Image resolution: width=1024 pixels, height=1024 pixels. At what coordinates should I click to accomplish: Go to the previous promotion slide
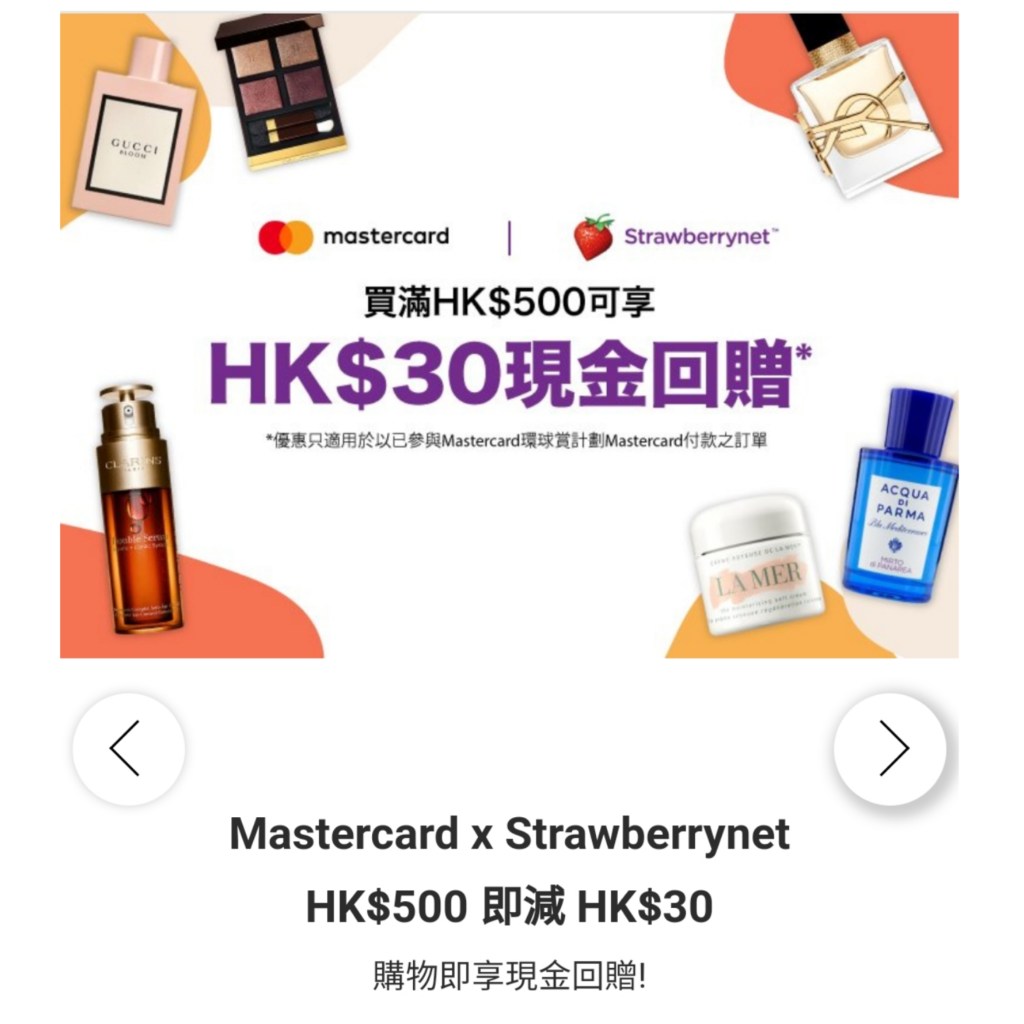(128, 749)
